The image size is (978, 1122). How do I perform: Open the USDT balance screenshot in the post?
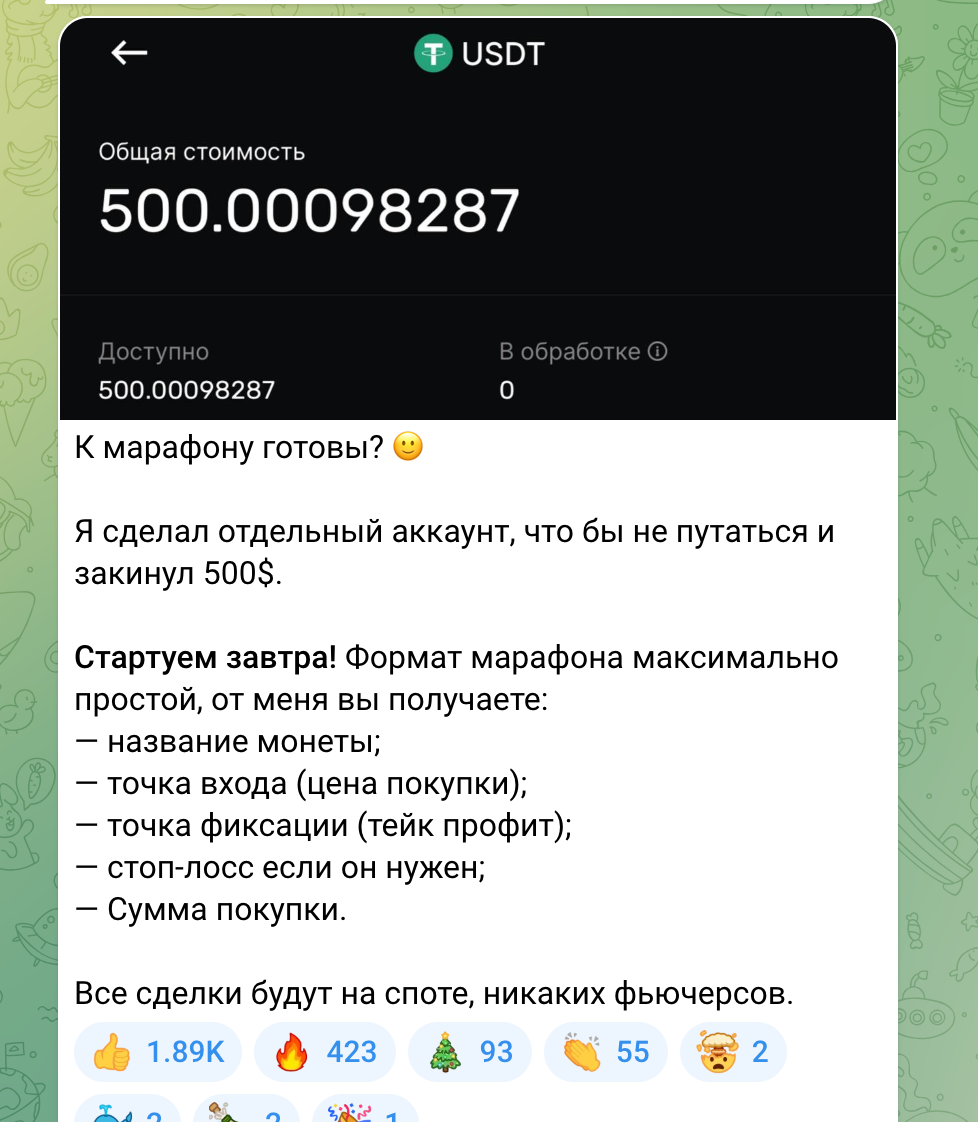477,220
